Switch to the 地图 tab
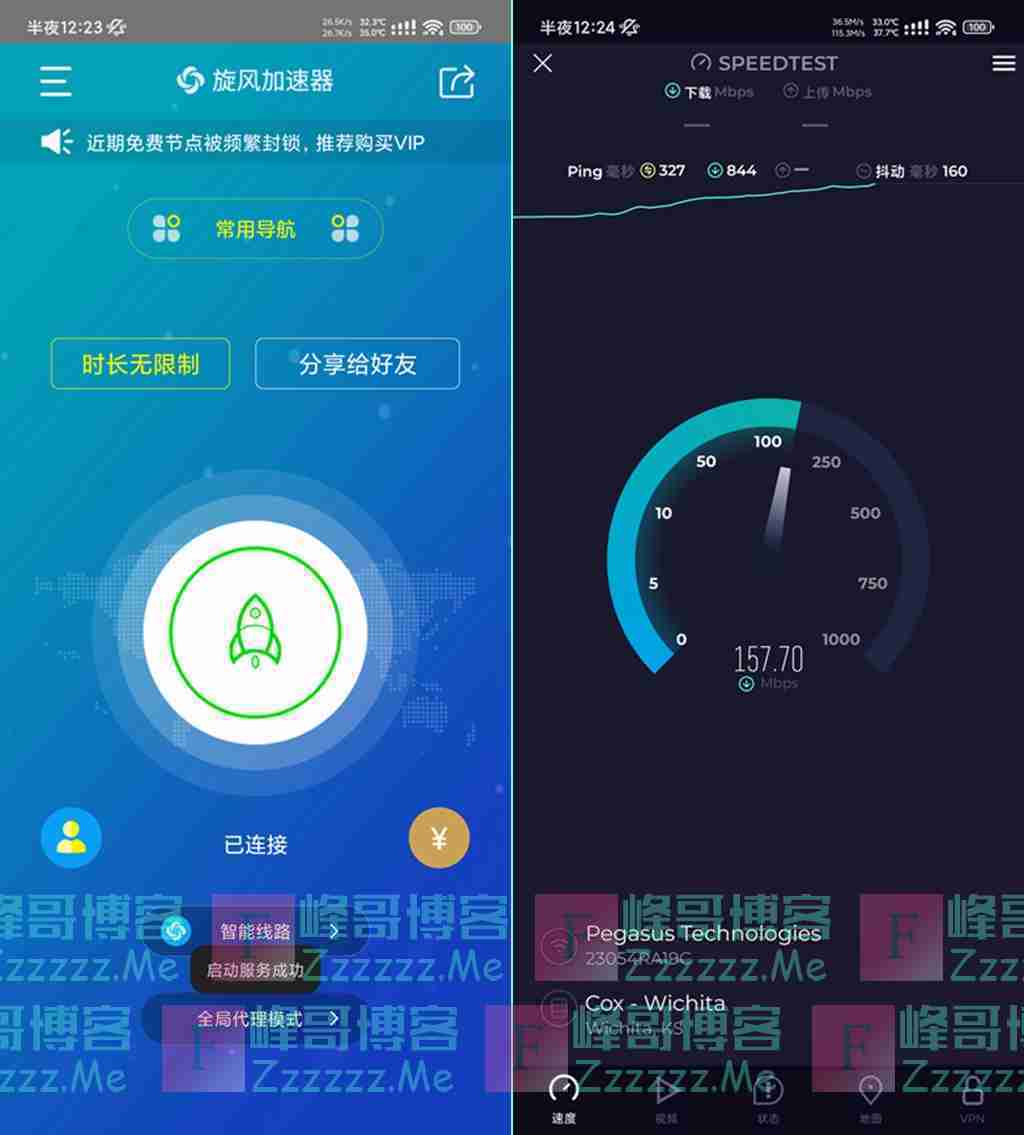The height and width of the screenshot is (1135, 1024). (870, 1099)
